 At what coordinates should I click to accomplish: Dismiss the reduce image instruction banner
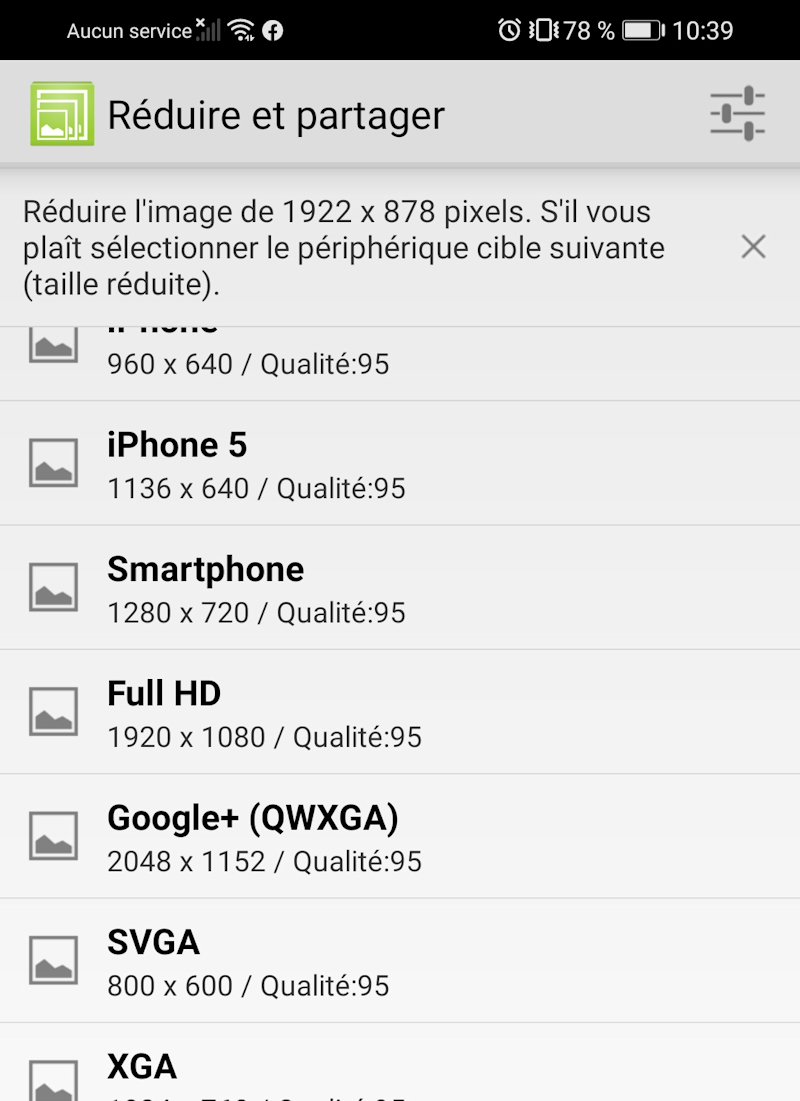click(x=753, y=247)
